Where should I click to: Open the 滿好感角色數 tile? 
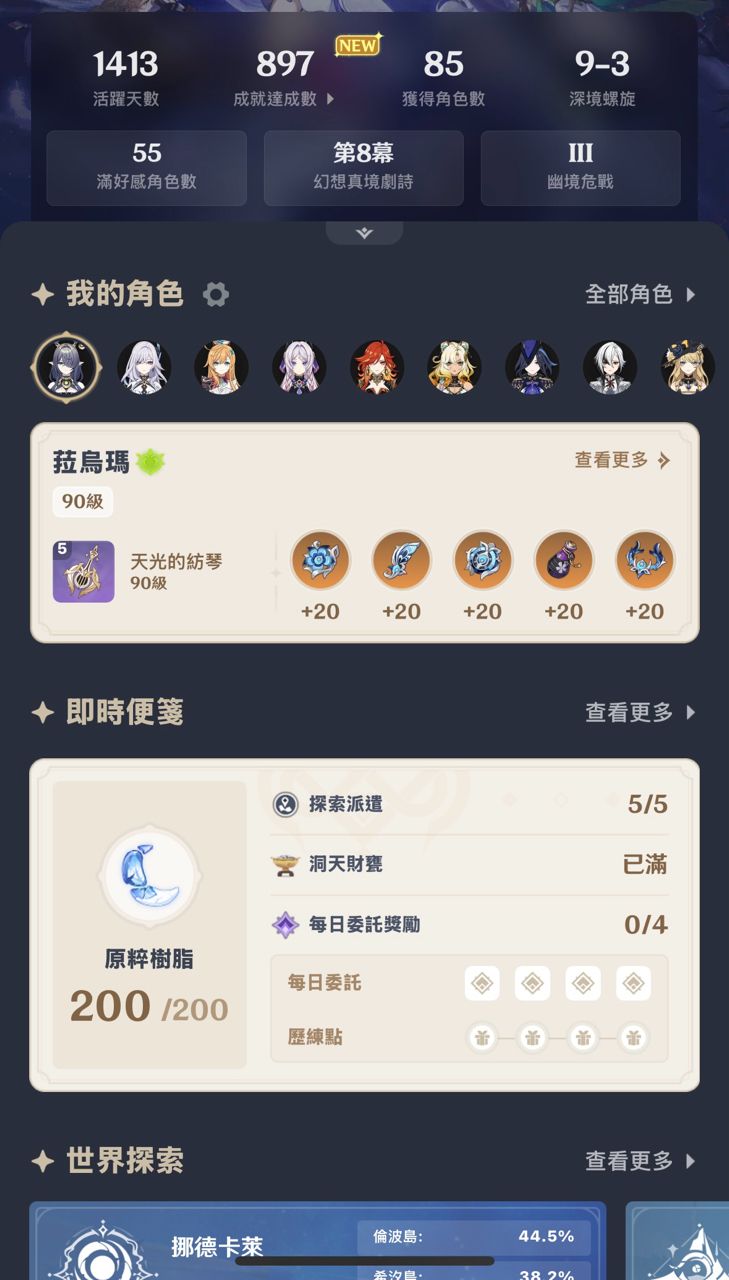click(x=146, y=167)
